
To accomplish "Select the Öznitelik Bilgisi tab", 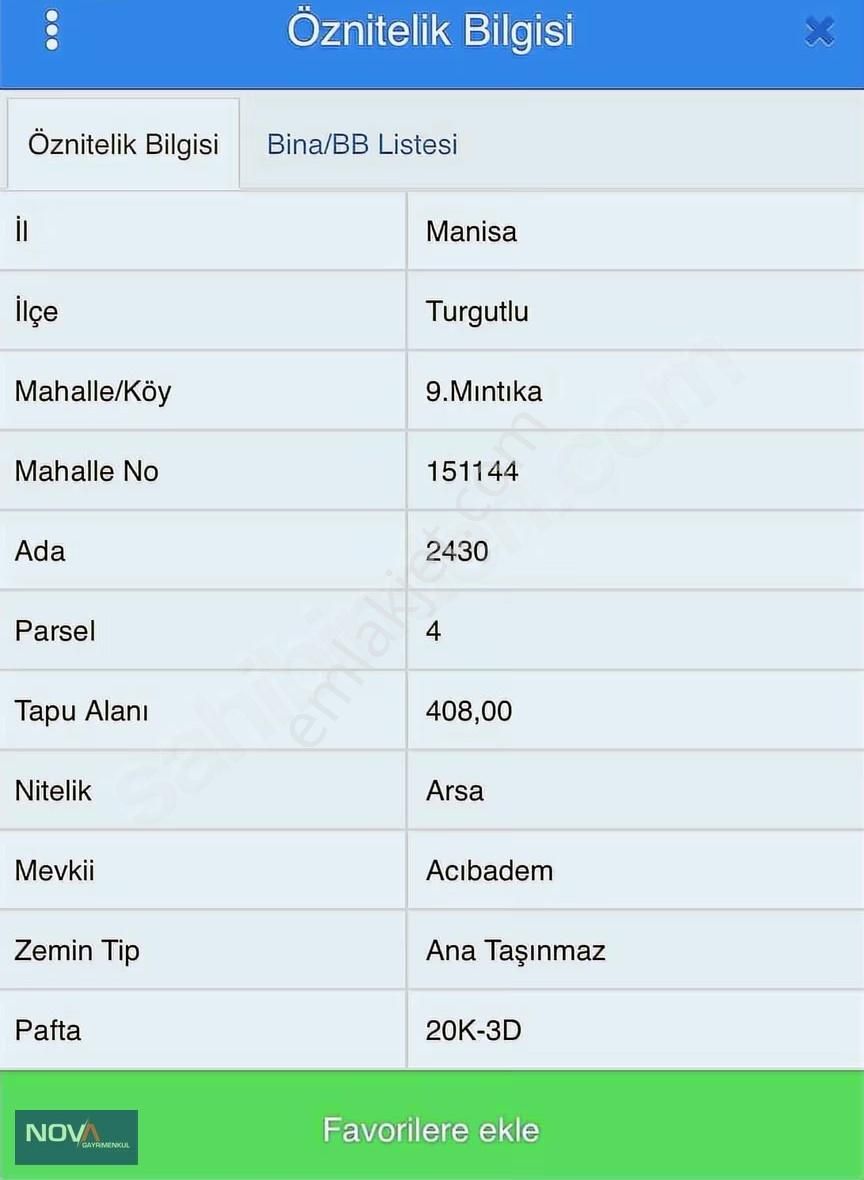I will pyautogui.click(x=123, y=144).
